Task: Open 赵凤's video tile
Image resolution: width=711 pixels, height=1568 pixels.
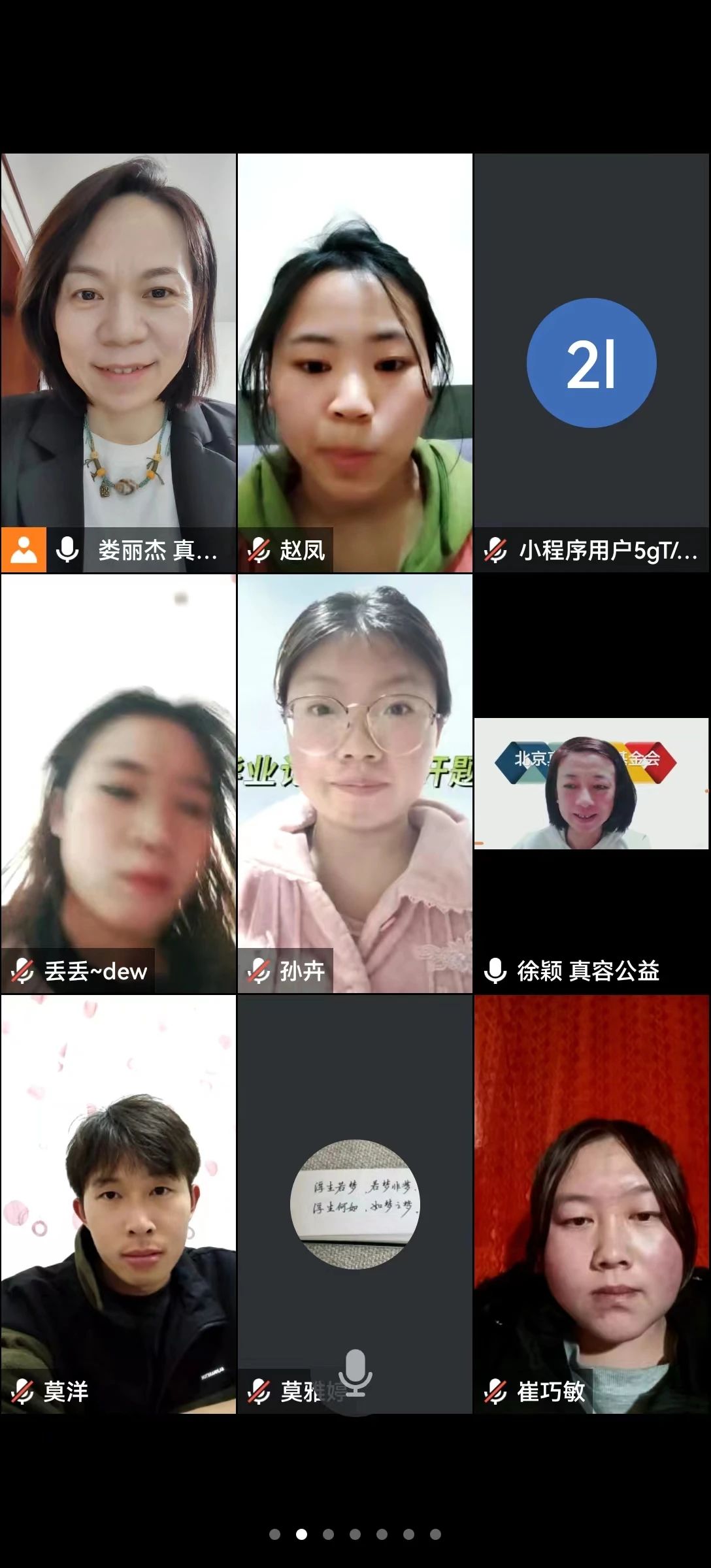Action: (x=355, y=363)
